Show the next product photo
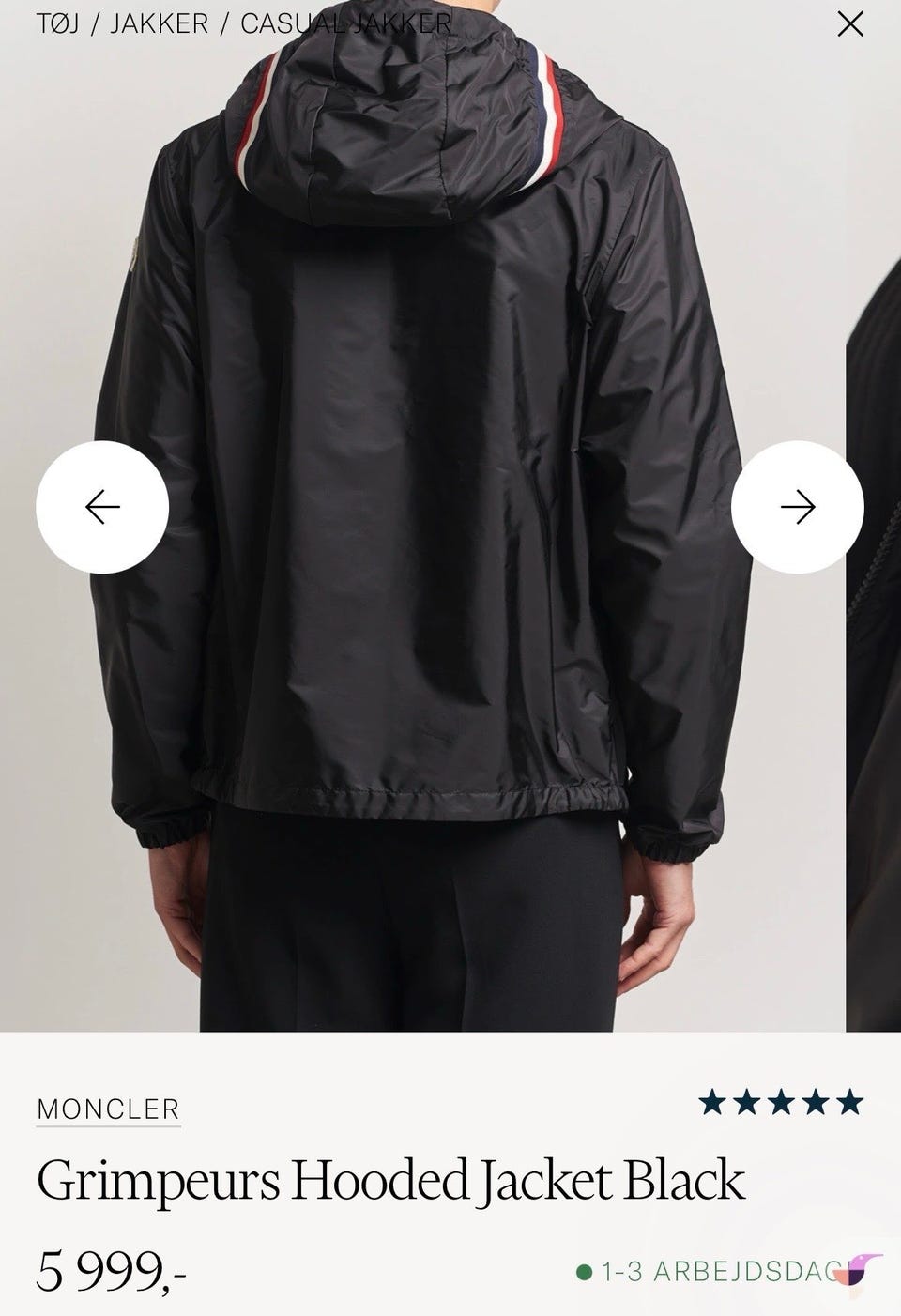The height and width of the screenshot is (1316, 901). 797,507
